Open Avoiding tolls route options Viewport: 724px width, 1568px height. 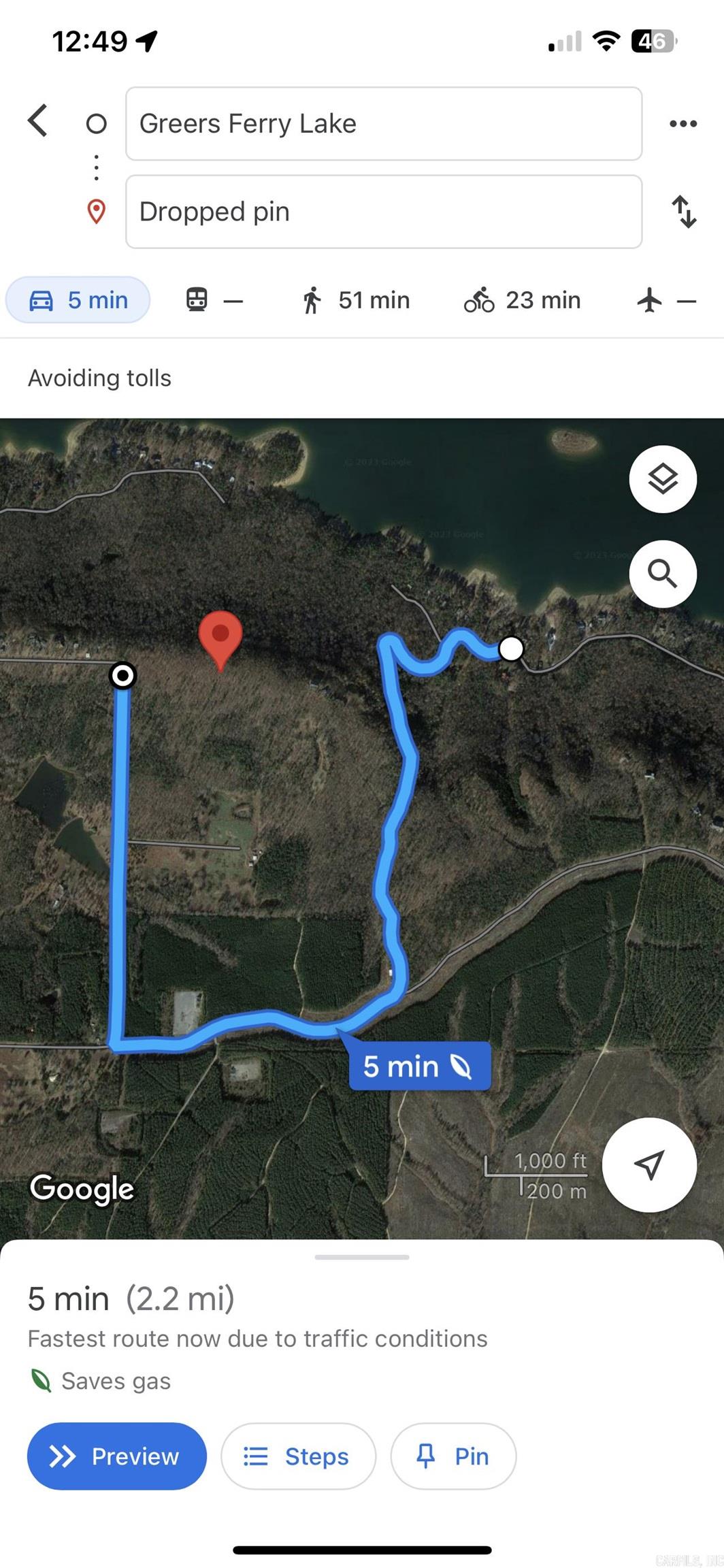coord(99,378)
